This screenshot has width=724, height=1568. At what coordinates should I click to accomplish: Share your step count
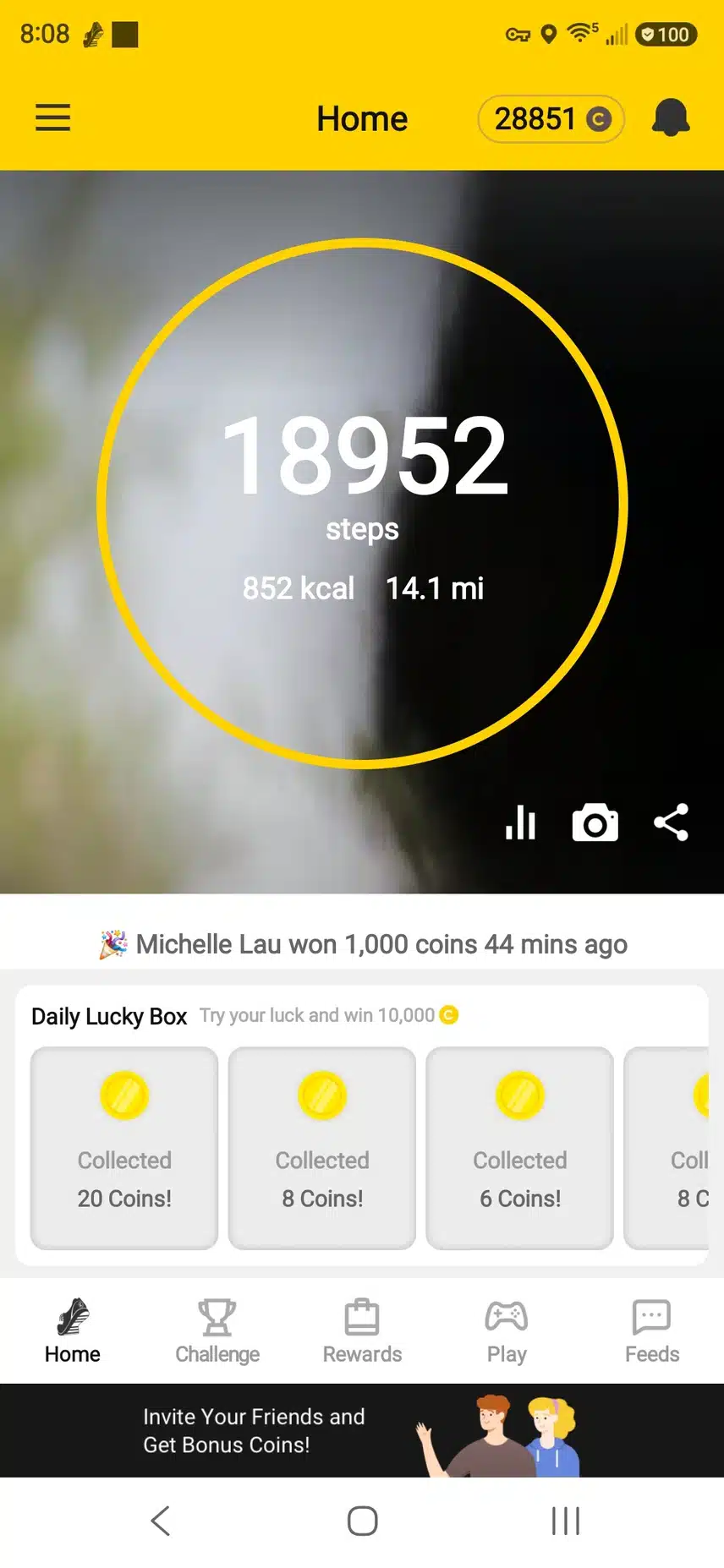point(672,822)
